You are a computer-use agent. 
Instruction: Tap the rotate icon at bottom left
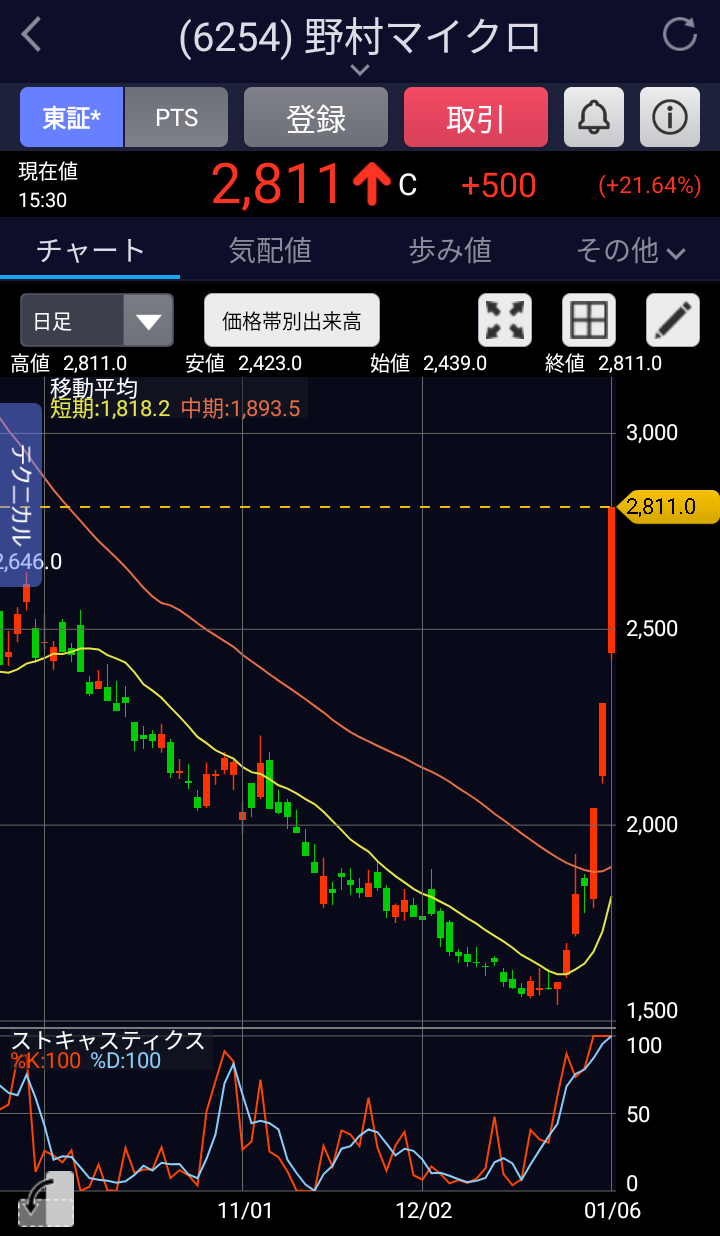pos(46,1200)
